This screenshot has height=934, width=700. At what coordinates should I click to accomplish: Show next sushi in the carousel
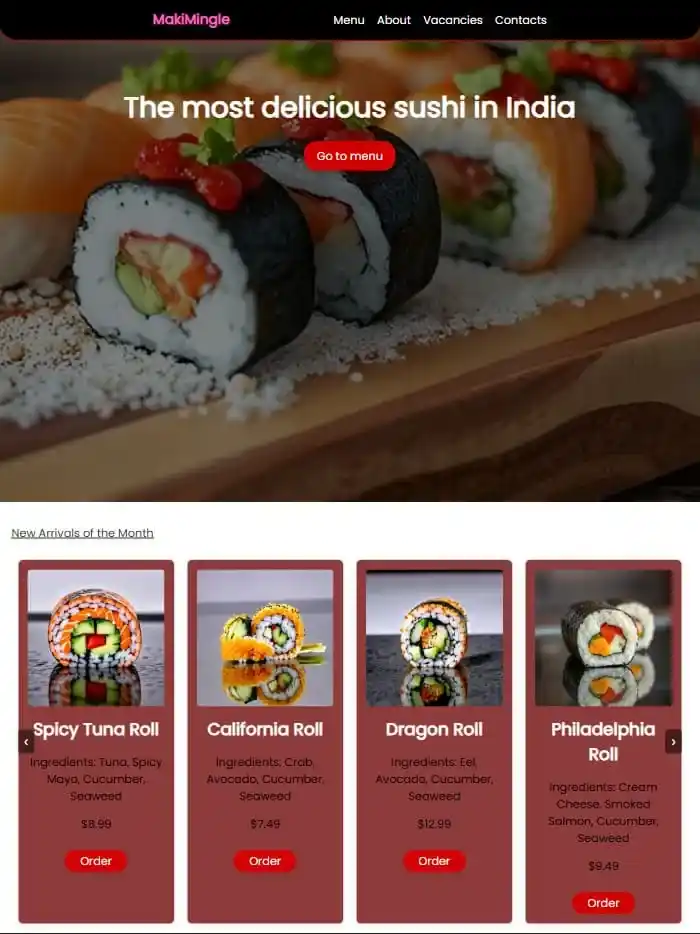tap(674, 742)
